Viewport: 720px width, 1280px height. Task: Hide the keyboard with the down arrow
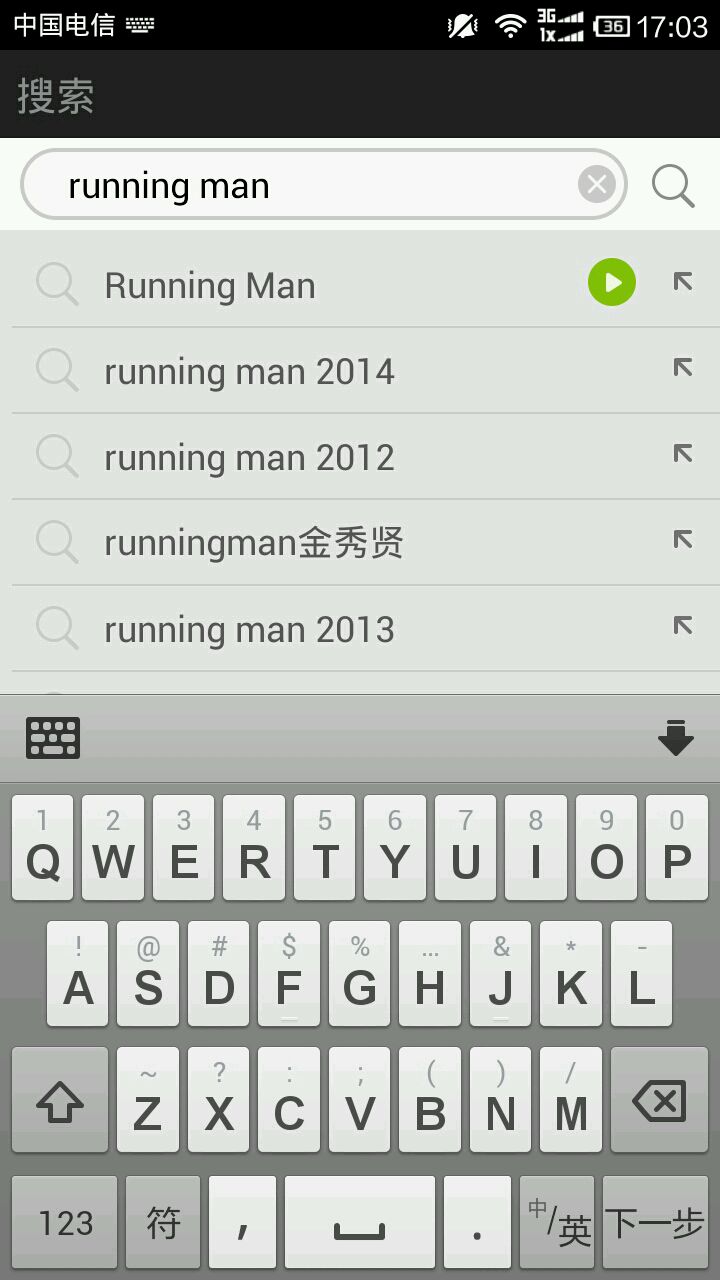676,738
